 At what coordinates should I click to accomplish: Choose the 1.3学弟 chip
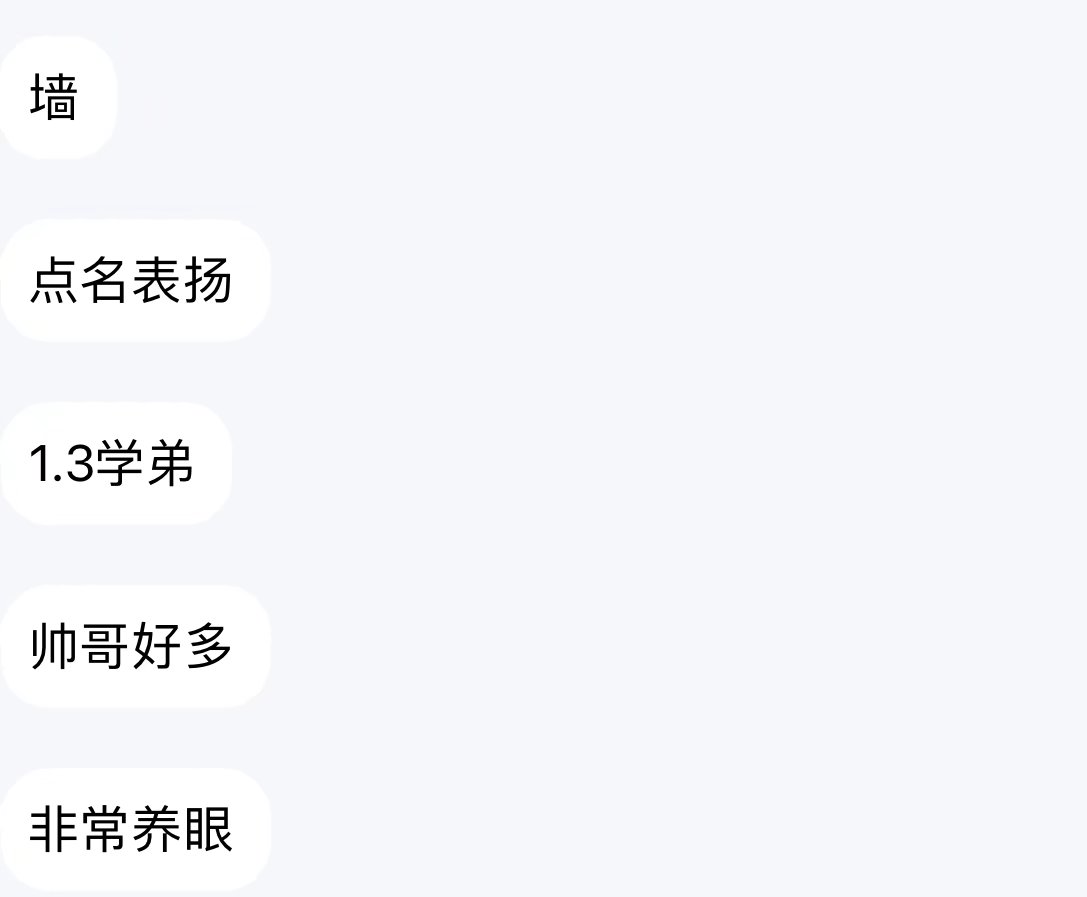(113, 464)
